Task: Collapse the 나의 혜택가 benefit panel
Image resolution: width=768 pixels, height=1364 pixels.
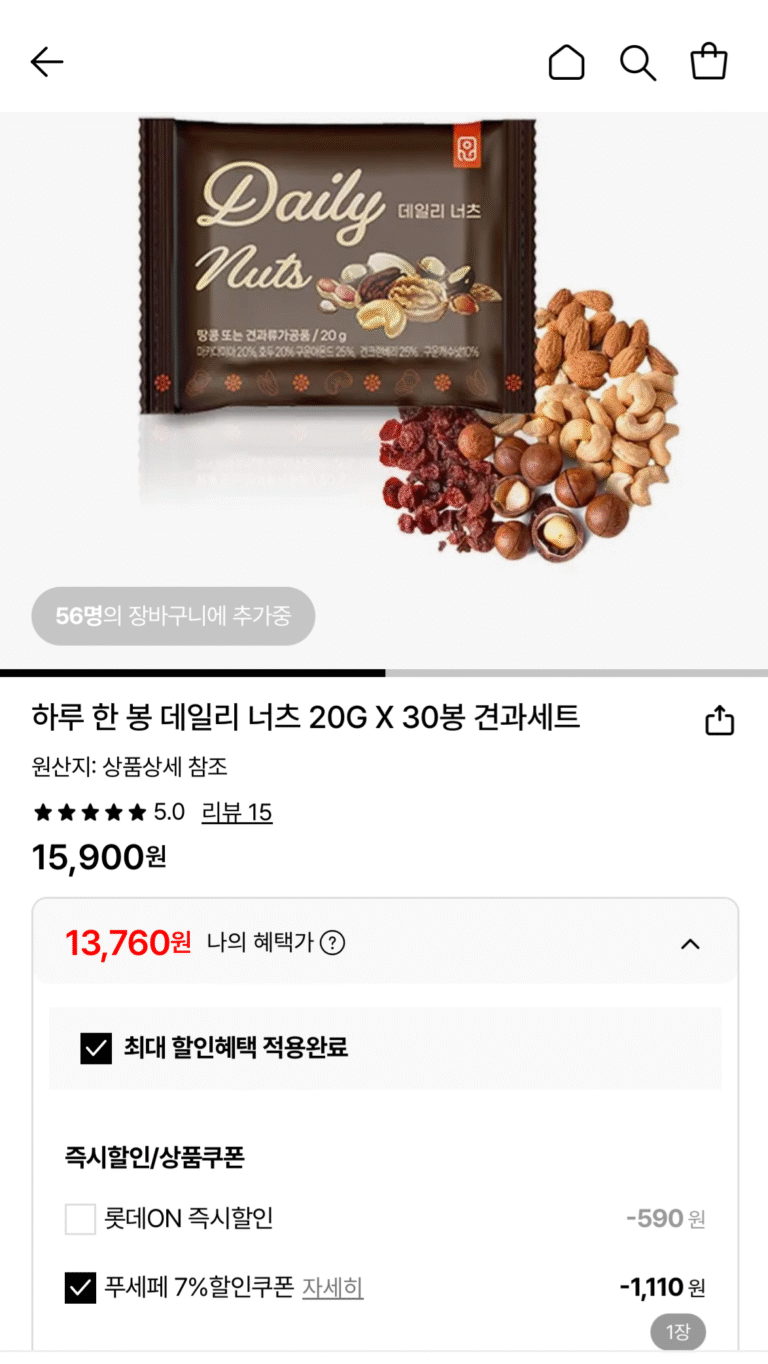Action: pyautogui.click(x=690, y=943)
